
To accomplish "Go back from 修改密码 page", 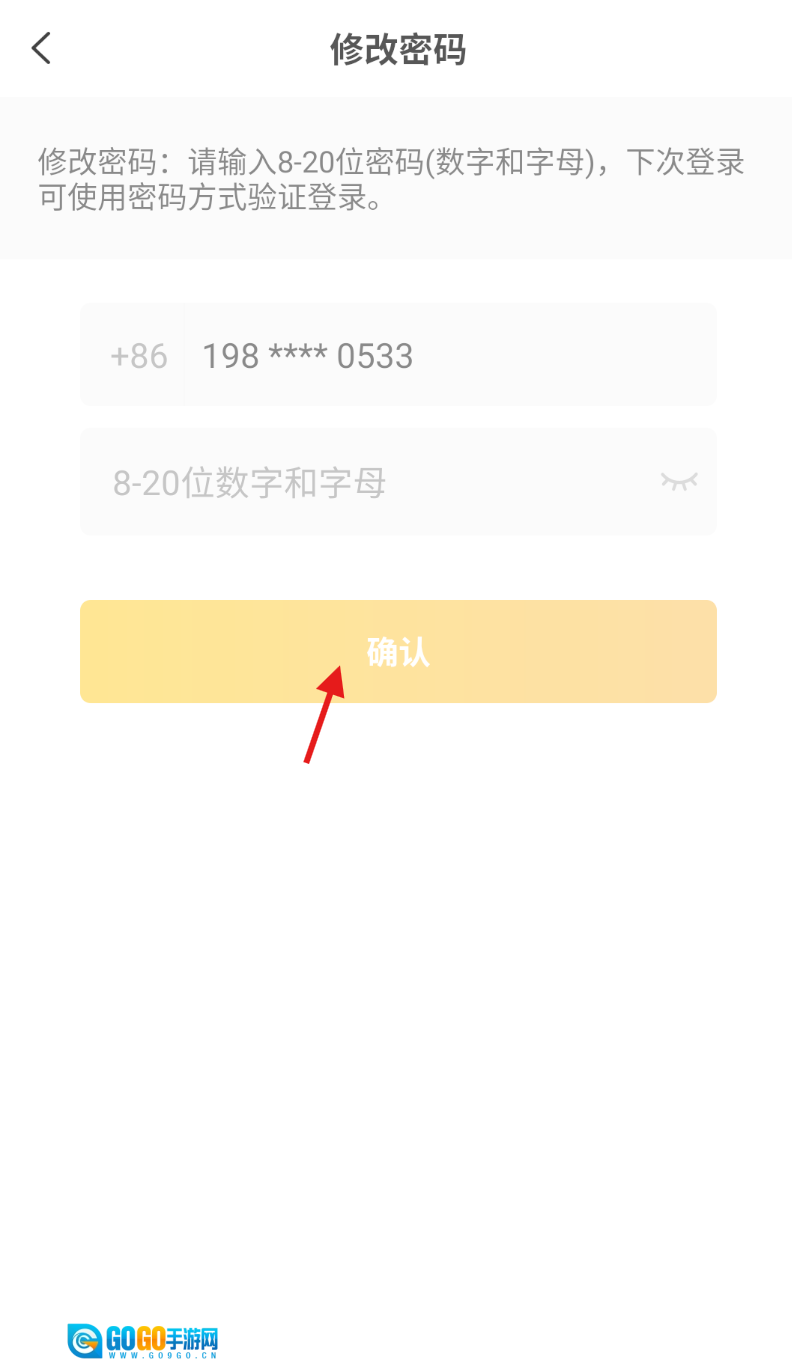I will point(41,48).
